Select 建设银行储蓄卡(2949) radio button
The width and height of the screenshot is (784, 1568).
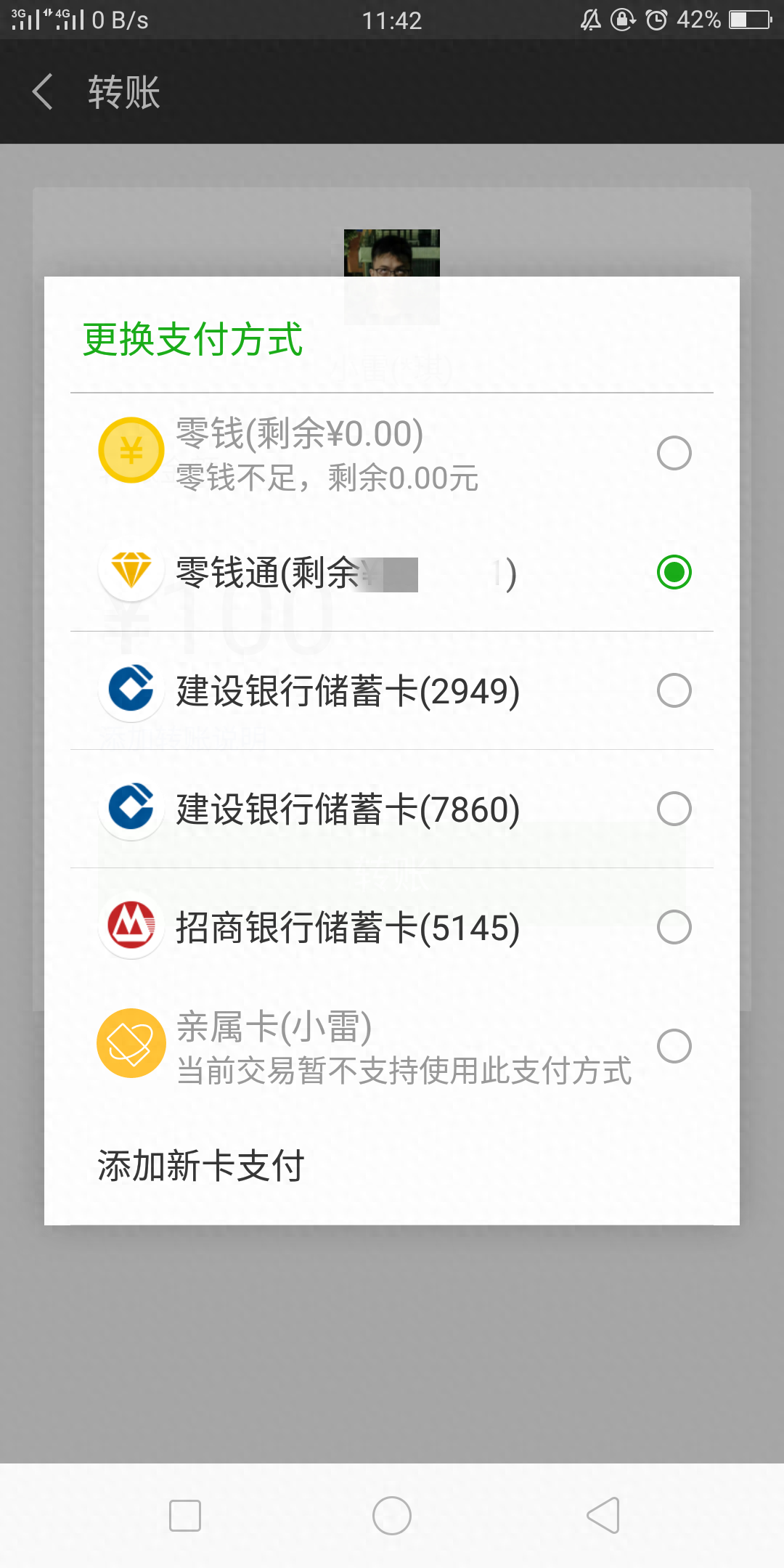coord(674,691)
